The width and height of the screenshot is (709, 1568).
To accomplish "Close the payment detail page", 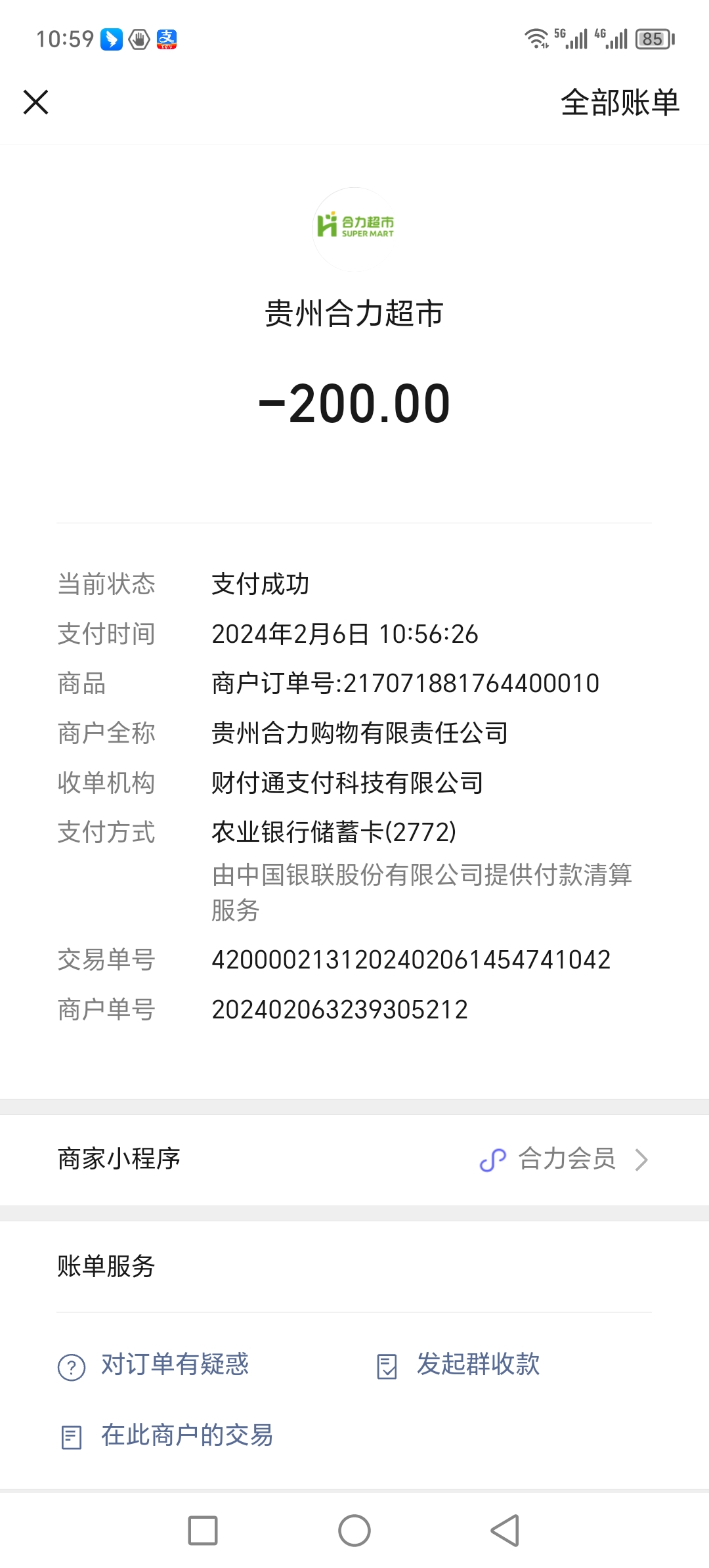I will coord(36,102).
